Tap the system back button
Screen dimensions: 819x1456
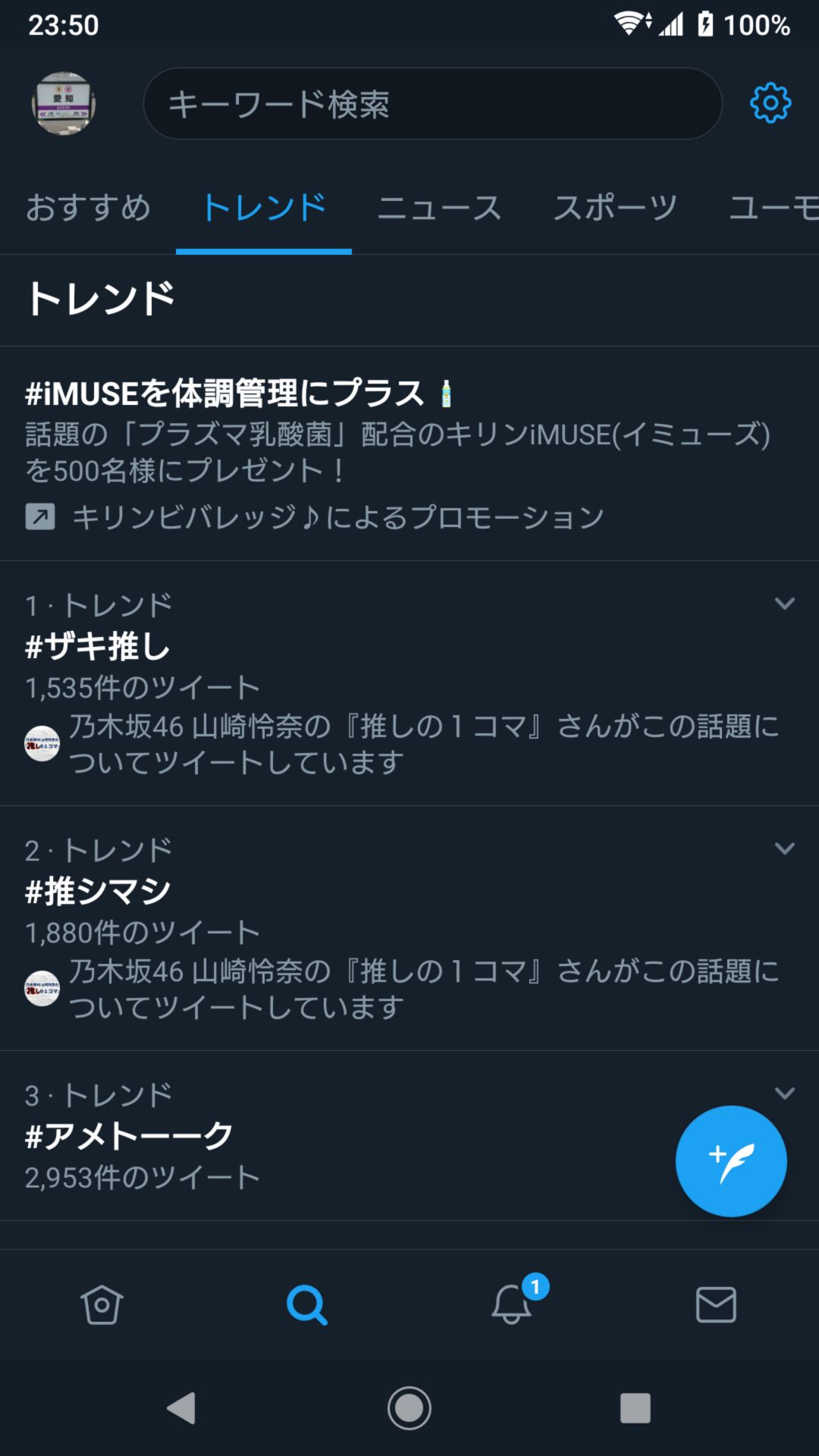(182, 1408)
